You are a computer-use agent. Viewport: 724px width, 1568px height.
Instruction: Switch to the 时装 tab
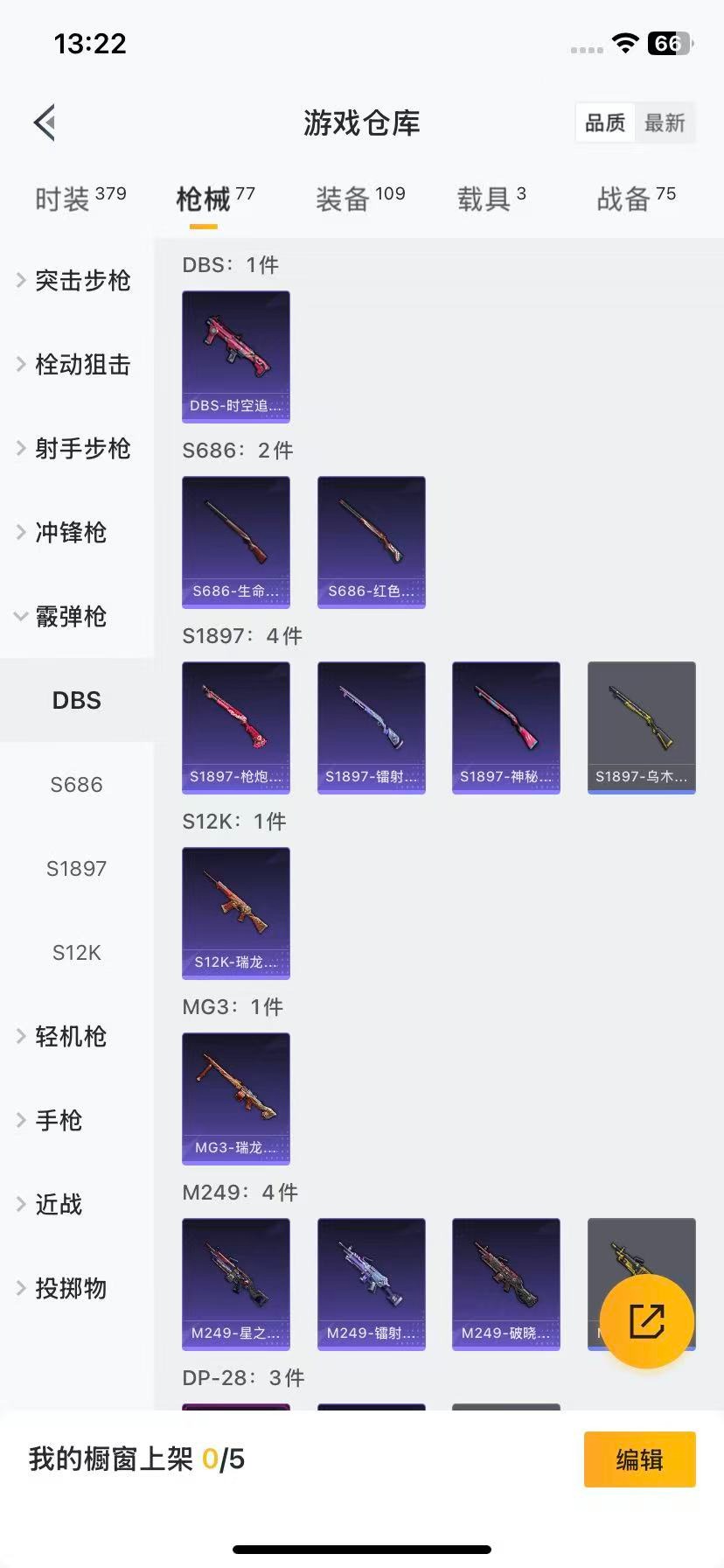[x=80, y=199]
